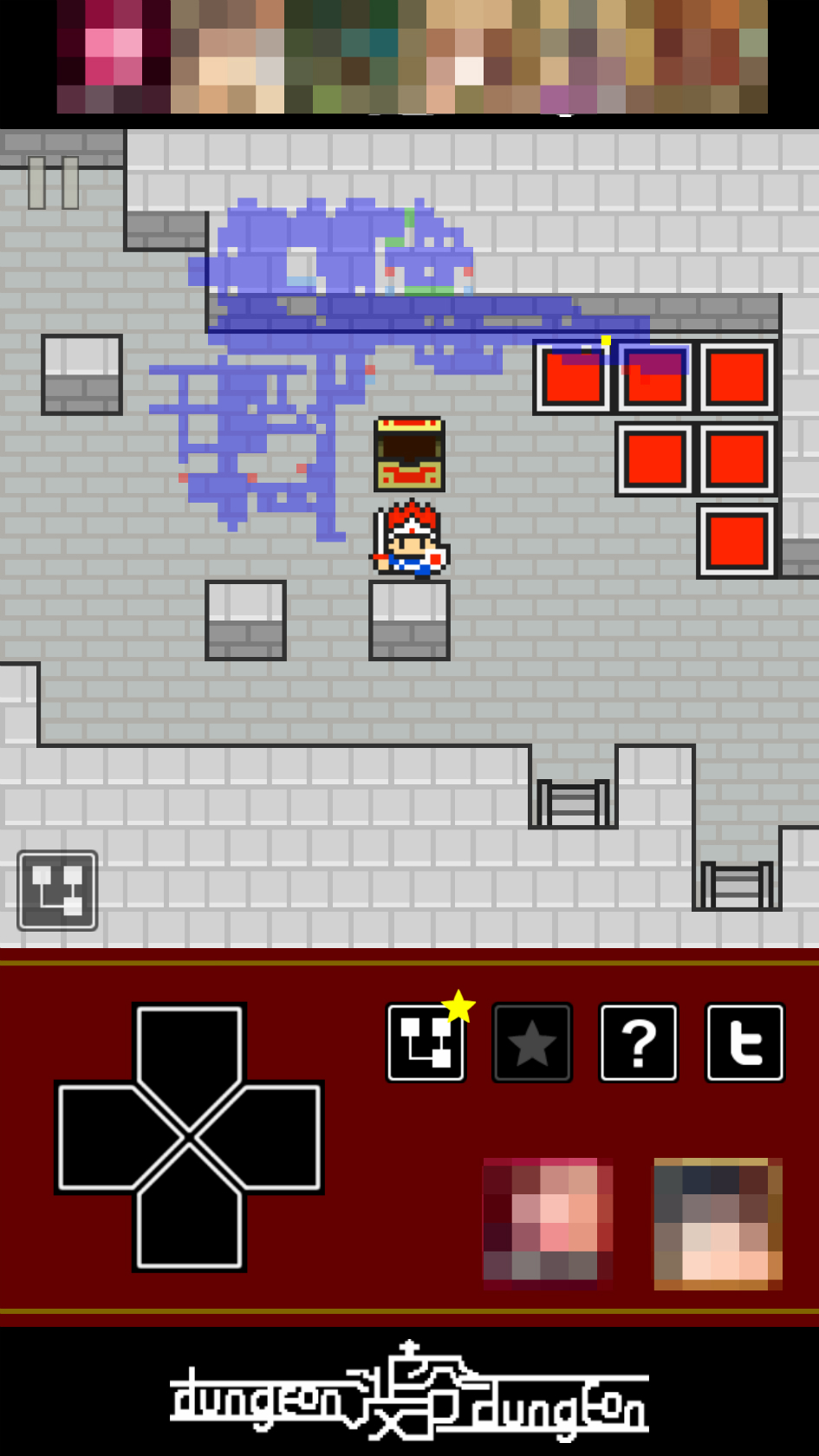The height and width of the screenshot is (1456, 819).
Task: Open the top advertisement banner
Action: pyautogui.click(x=412, y=56)
